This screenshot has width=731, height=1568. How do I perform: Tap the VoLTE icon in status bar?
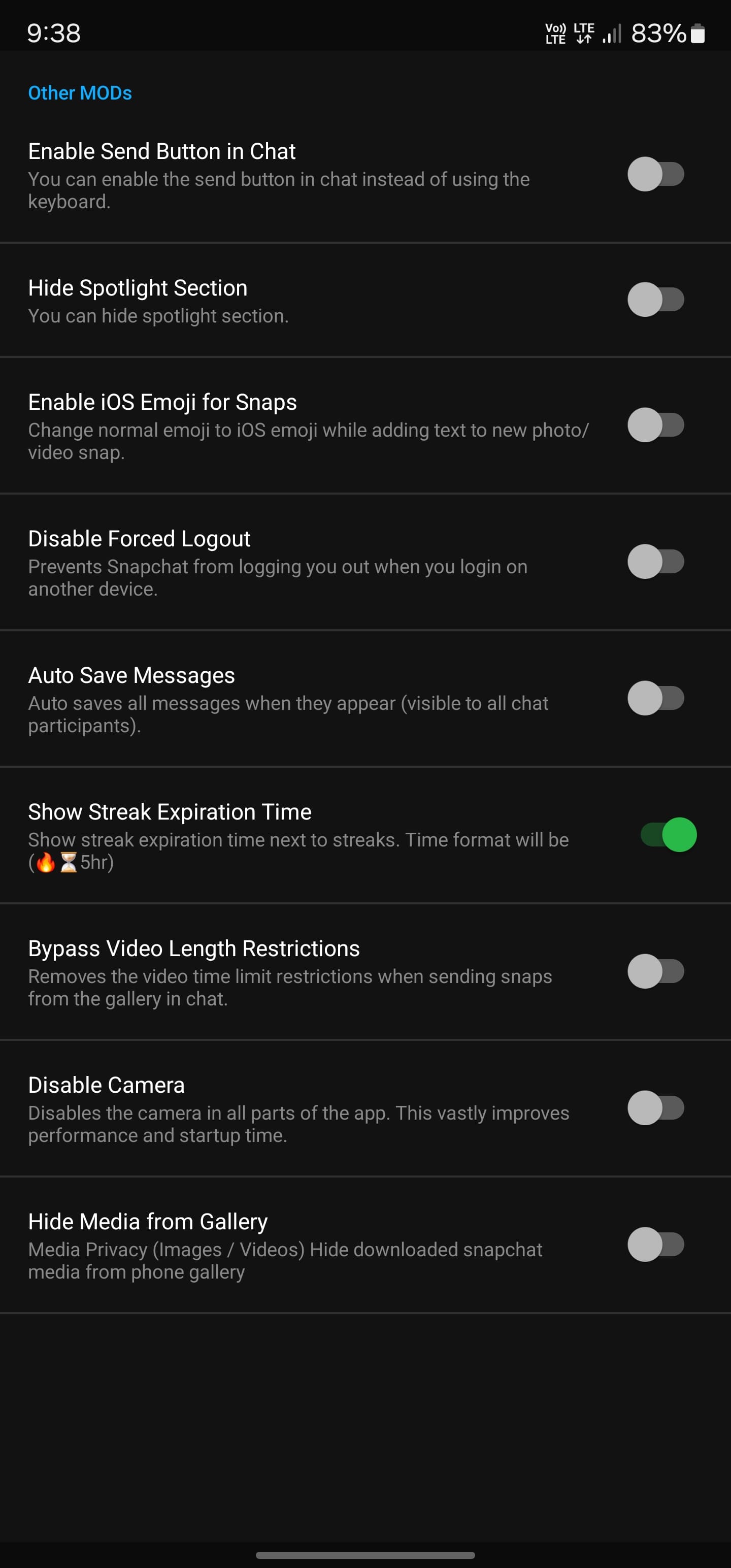click(554, 34)
